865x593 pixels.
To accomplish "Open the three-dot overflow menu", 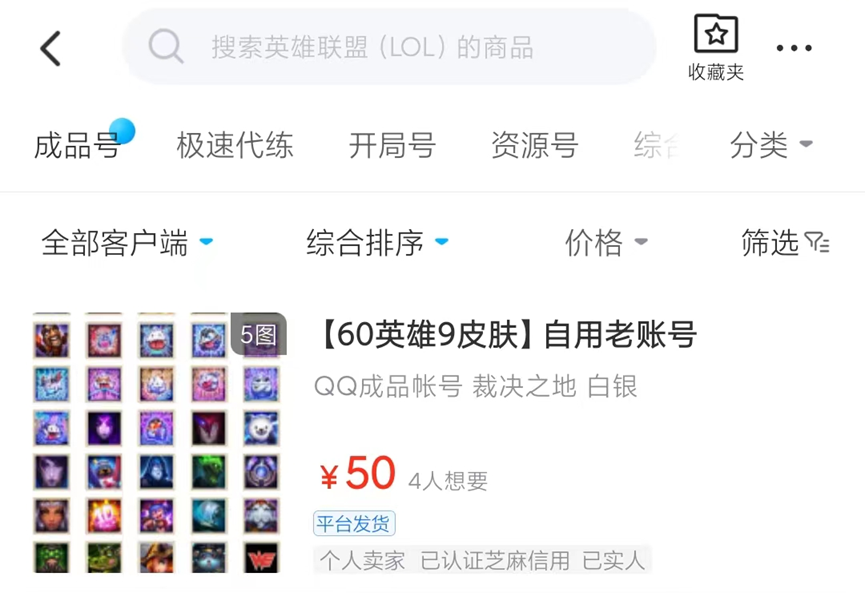I will (794, 48).
